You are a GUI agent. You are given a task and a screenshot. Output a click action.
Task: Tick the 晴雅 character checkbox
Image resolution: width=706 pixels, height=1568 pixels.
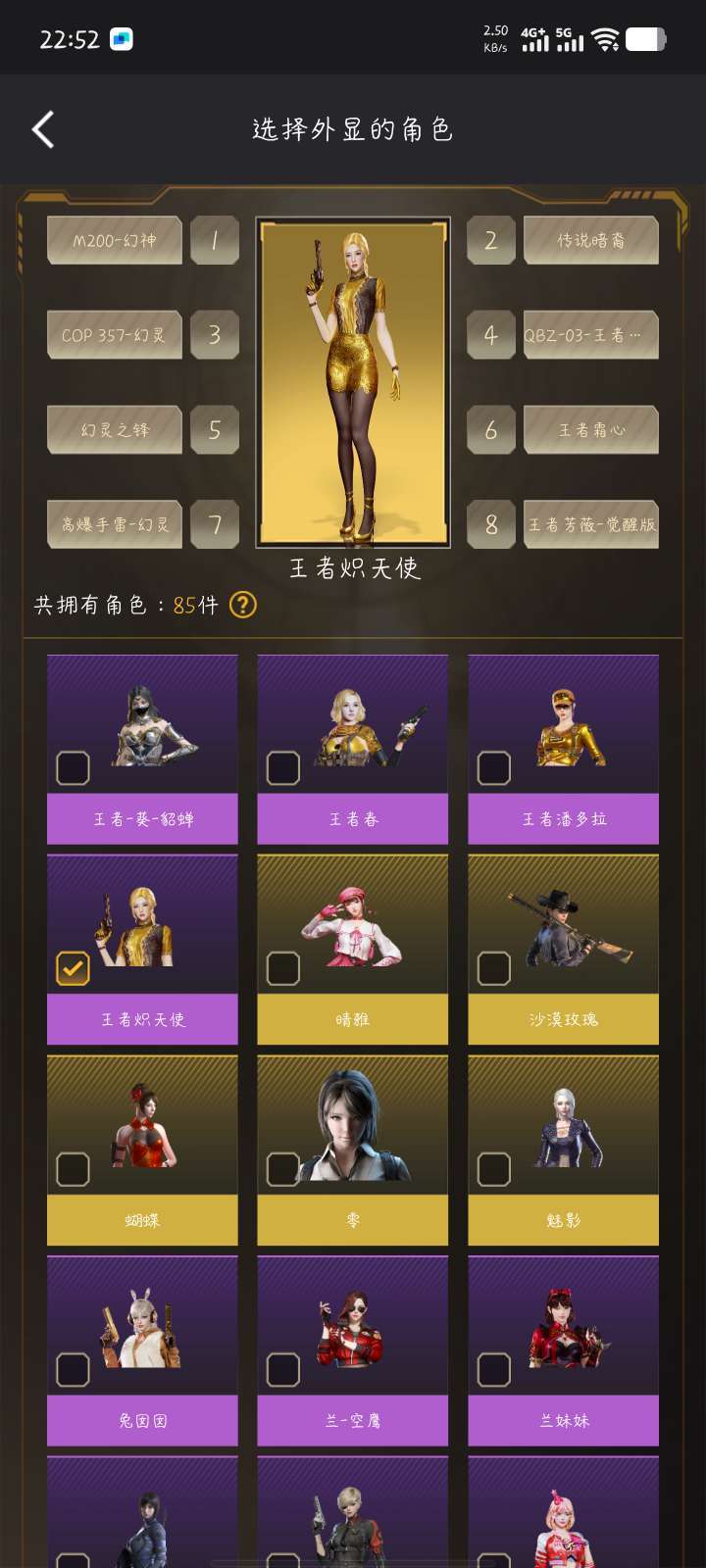pos(283,968)
